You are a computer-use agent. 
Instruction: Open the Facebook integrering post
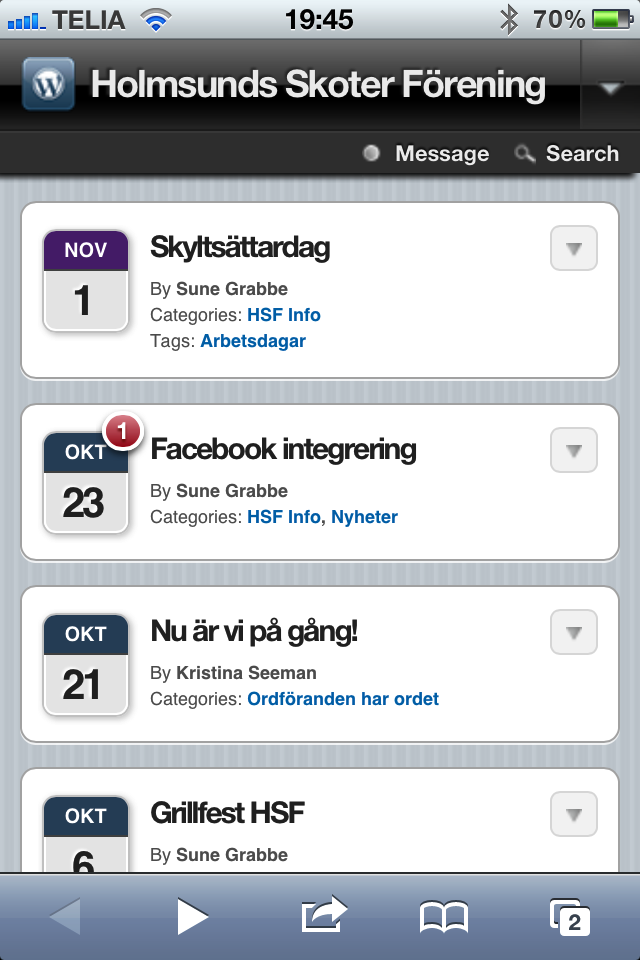tap(283, 449)
